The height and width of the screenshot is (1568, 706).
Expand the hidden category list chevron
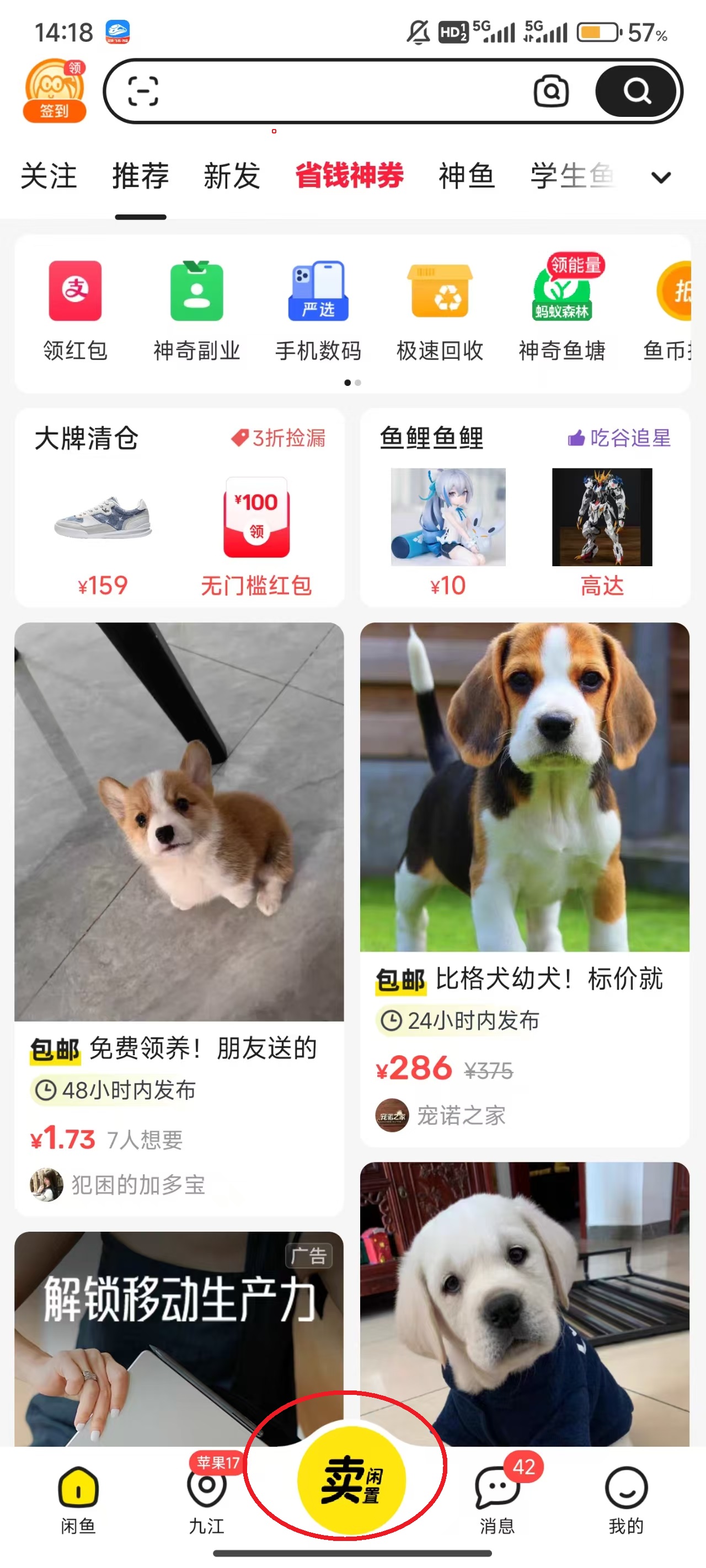point(660,178)
